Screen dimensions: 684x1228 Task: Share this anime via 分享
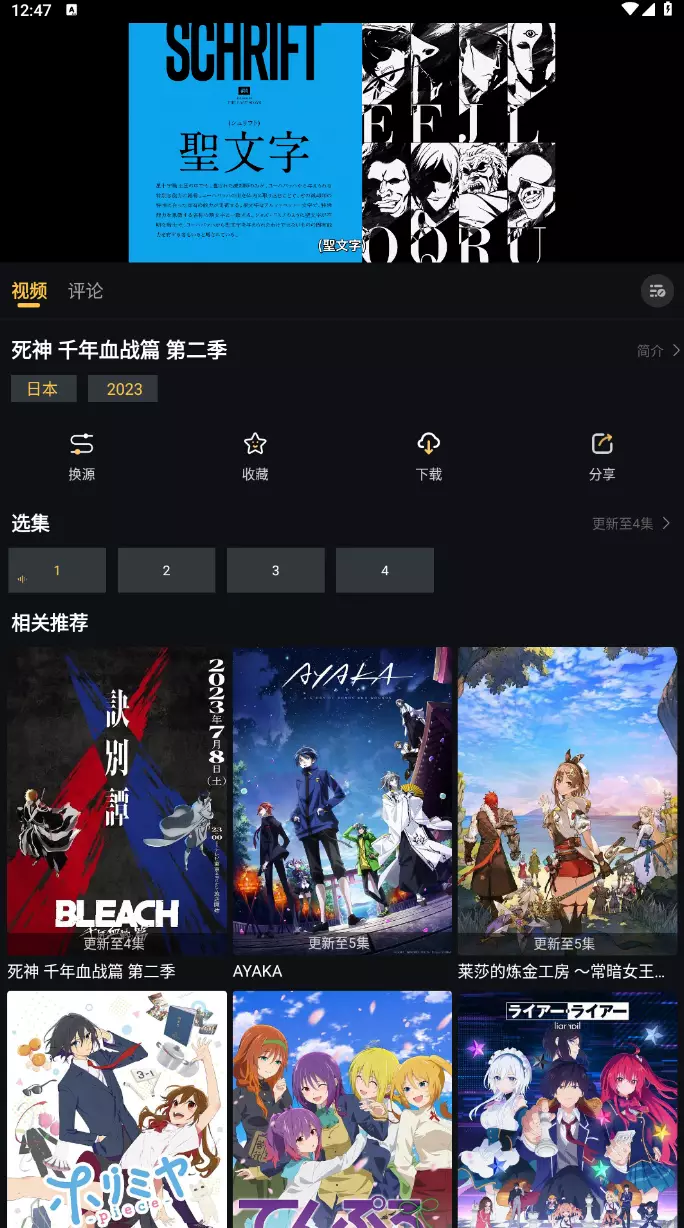point(602,456)
